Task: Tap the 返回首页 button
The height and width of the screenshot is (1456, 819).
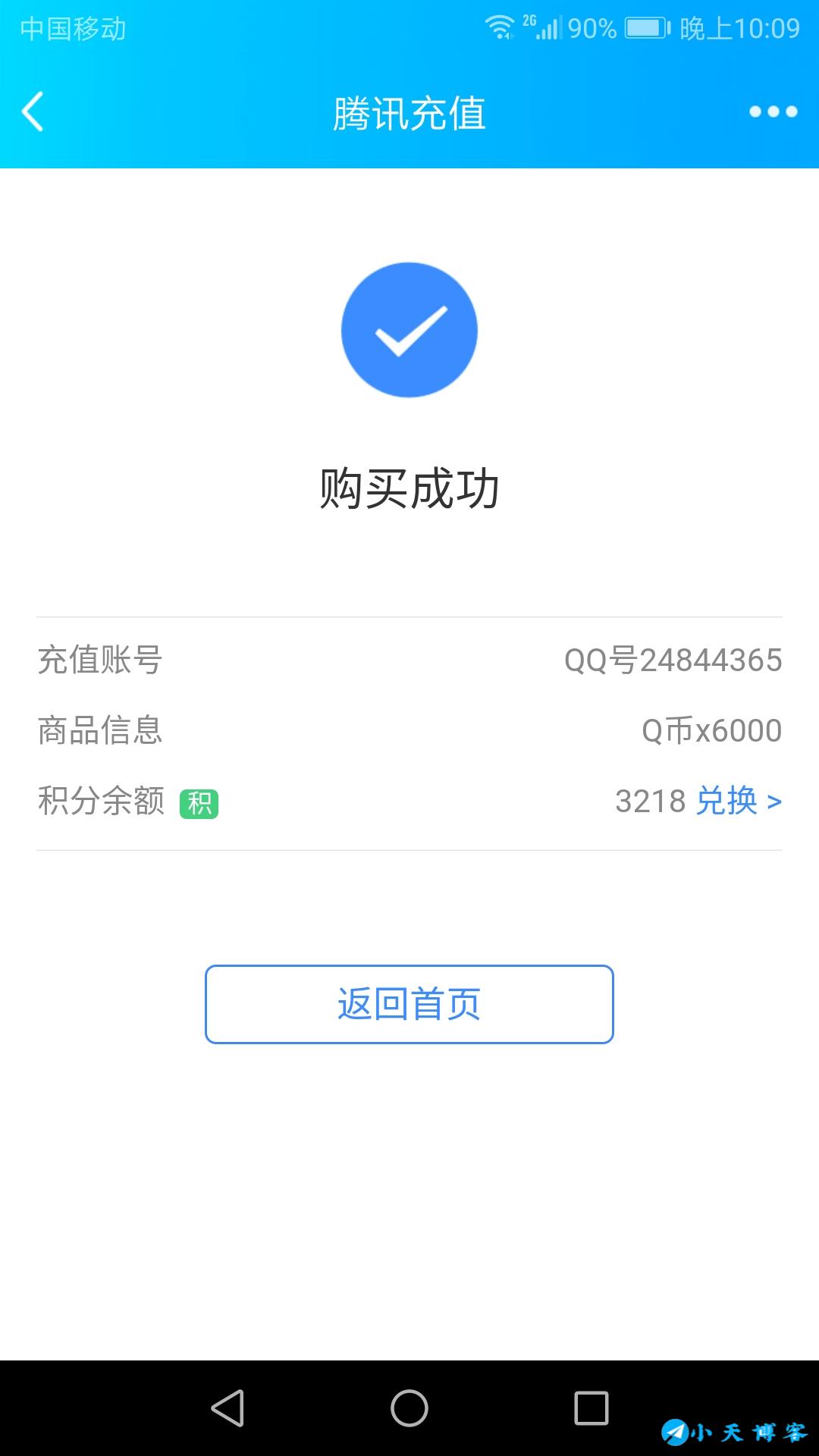Action: tap(408, 1003)
